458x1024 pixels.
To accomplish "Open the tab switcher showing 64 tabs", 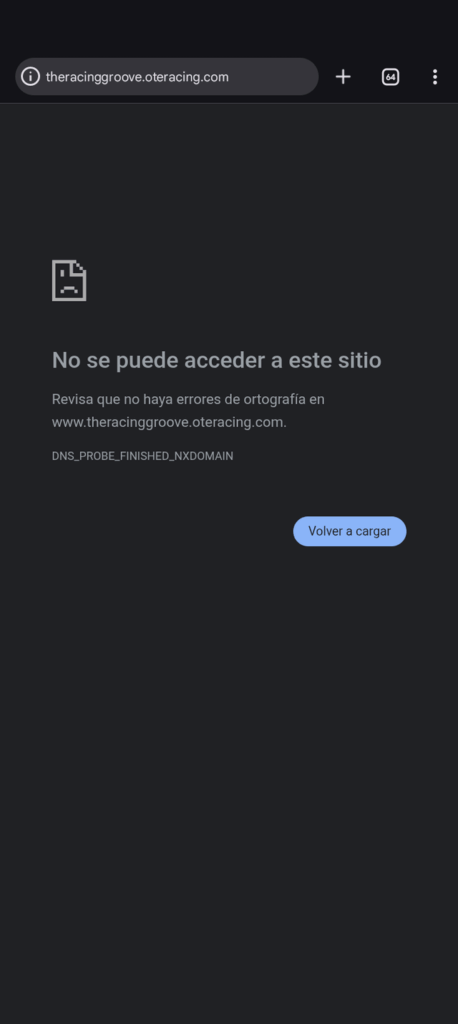I will 390,77.
